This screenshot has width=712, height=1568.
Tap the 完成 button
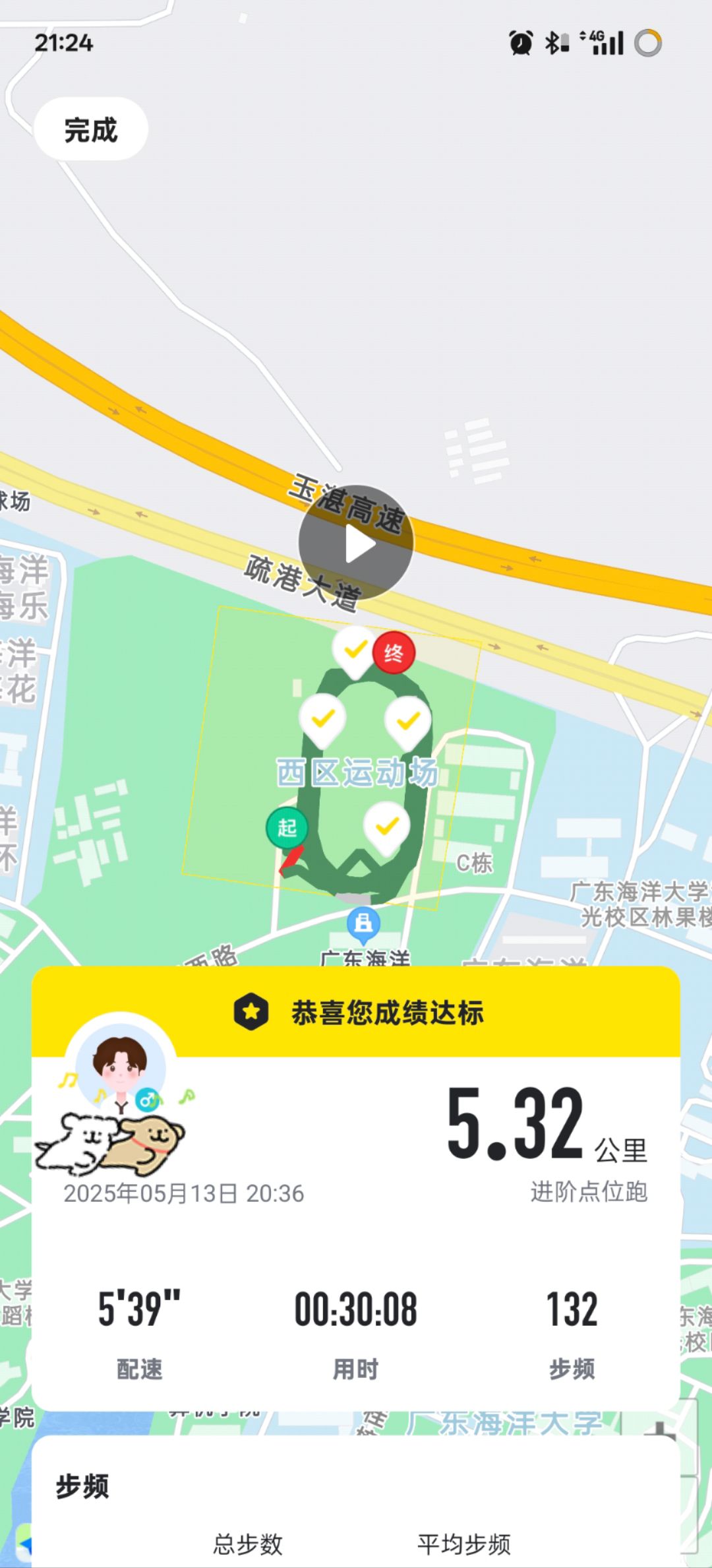tap(91, 129)
